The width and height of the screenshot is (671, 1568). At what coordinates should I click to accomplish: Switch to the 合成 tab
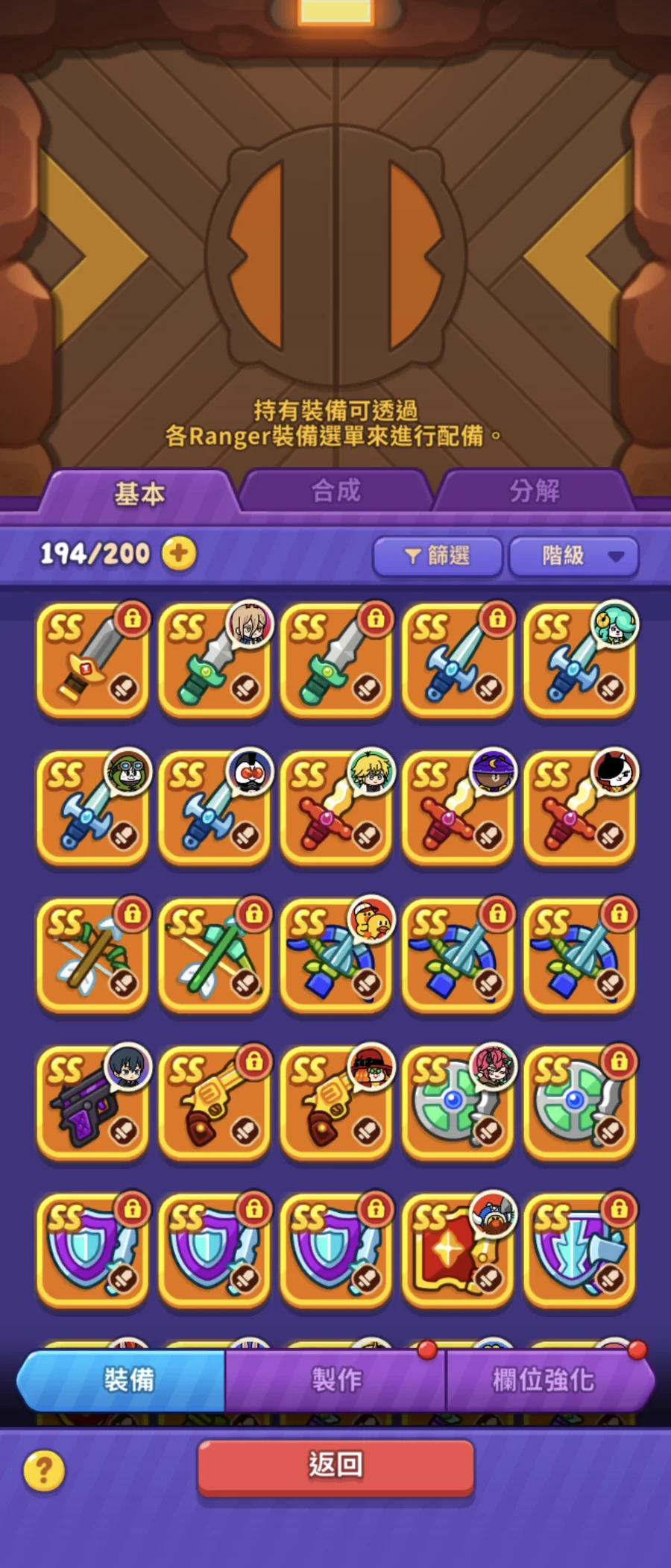tap(335, 491)
